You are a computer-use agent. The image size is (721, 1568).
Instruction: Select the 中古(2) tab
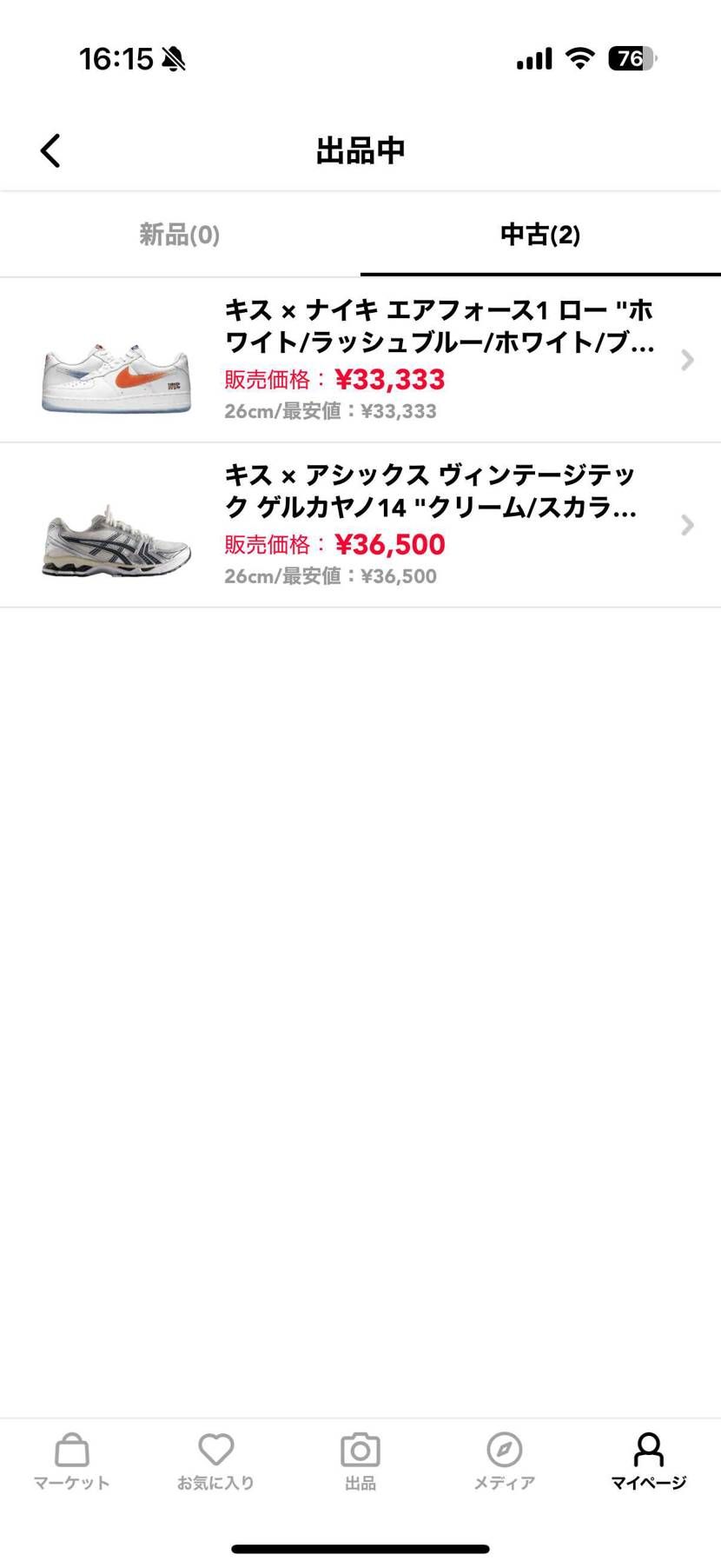point(540,235)
